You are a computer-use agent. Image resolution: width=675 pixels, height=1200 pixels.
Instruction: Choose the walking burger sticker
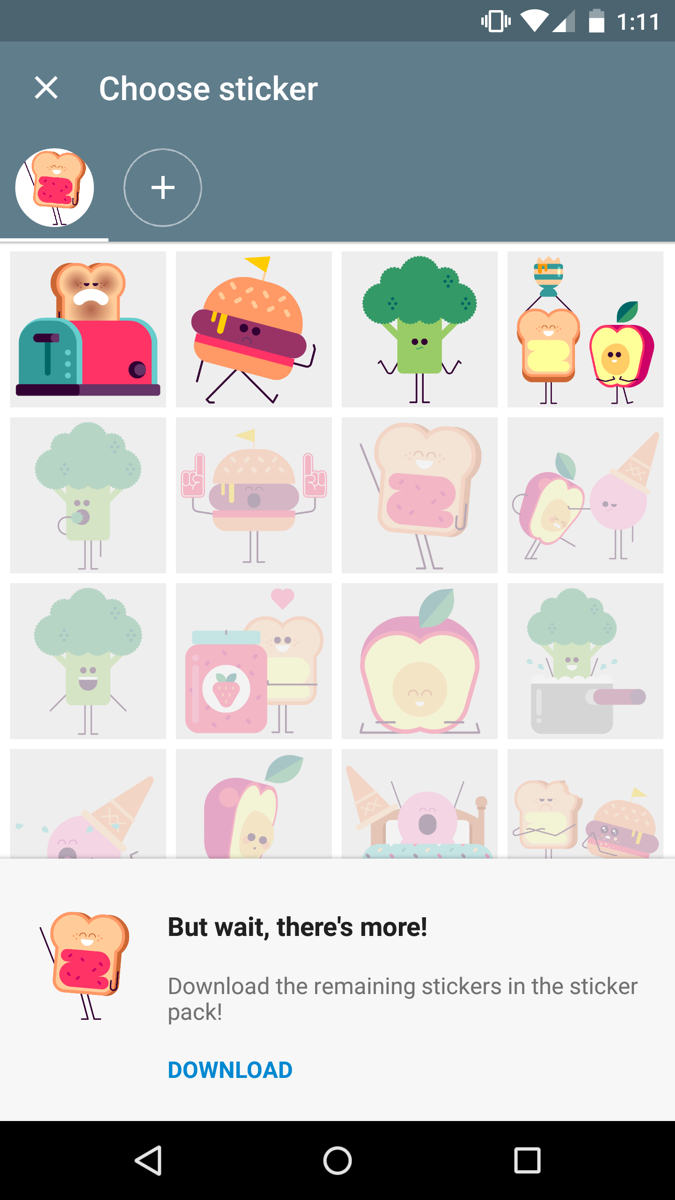[254, 329]
